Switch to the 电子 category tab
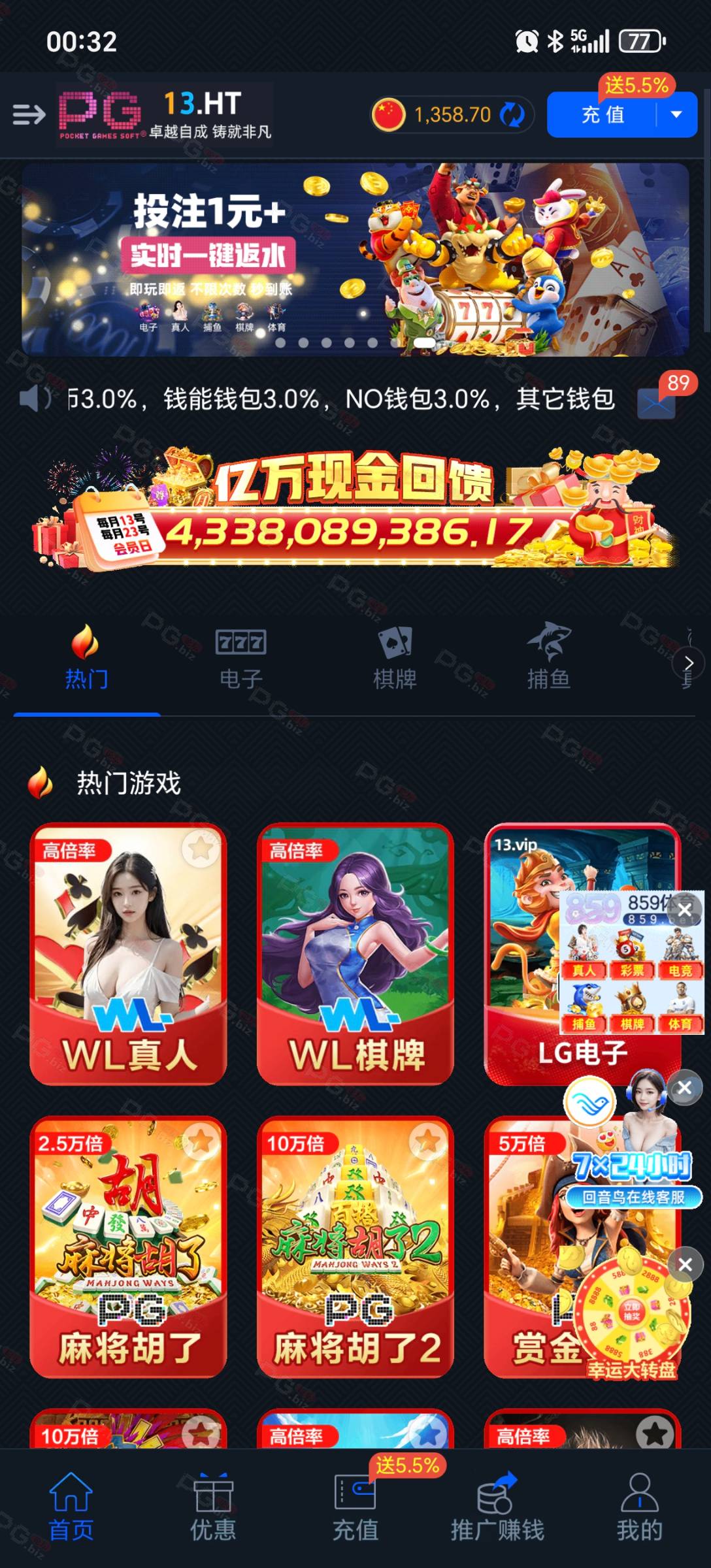Screen dimensions: 711x1568 coord(240,659)
